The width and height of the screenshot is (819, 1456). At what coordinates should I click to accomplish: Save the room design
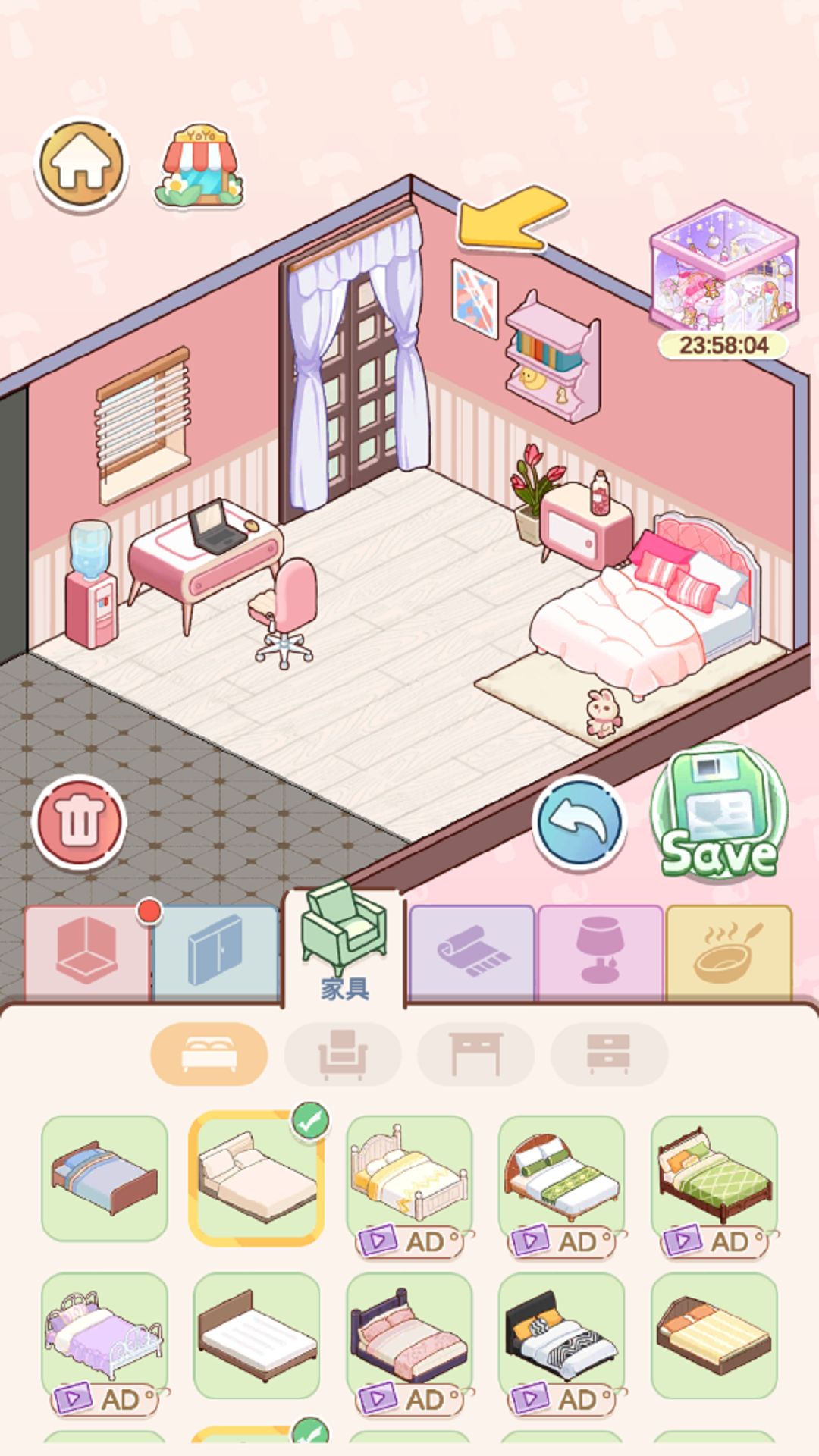718,815
